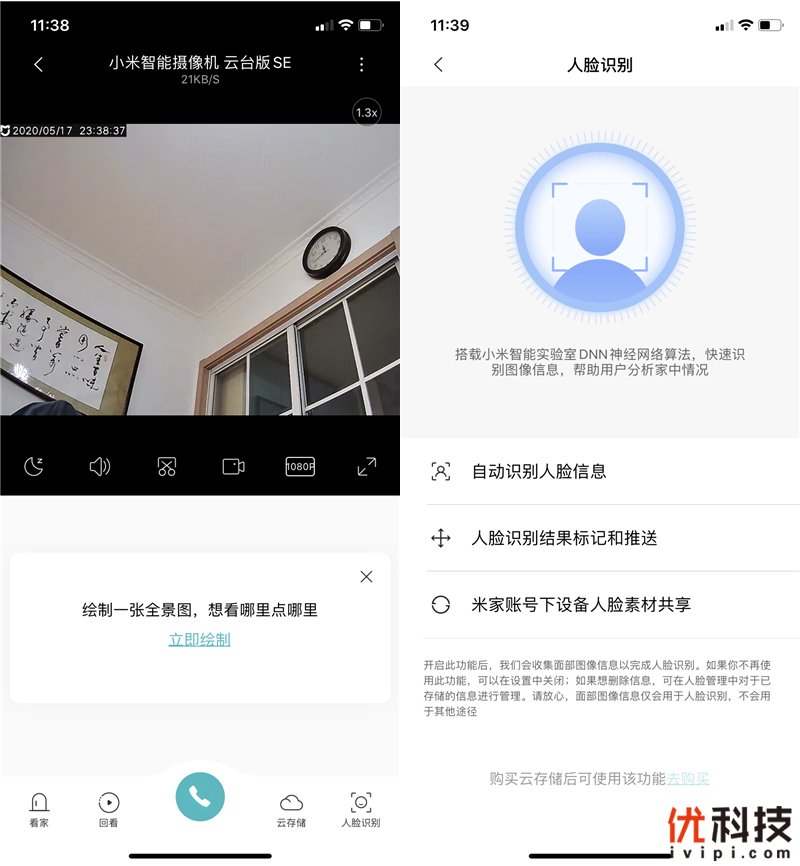Open 人脸识别 face recognition from bottom bar
The image size is (800, 866).
tap(361, 805)
